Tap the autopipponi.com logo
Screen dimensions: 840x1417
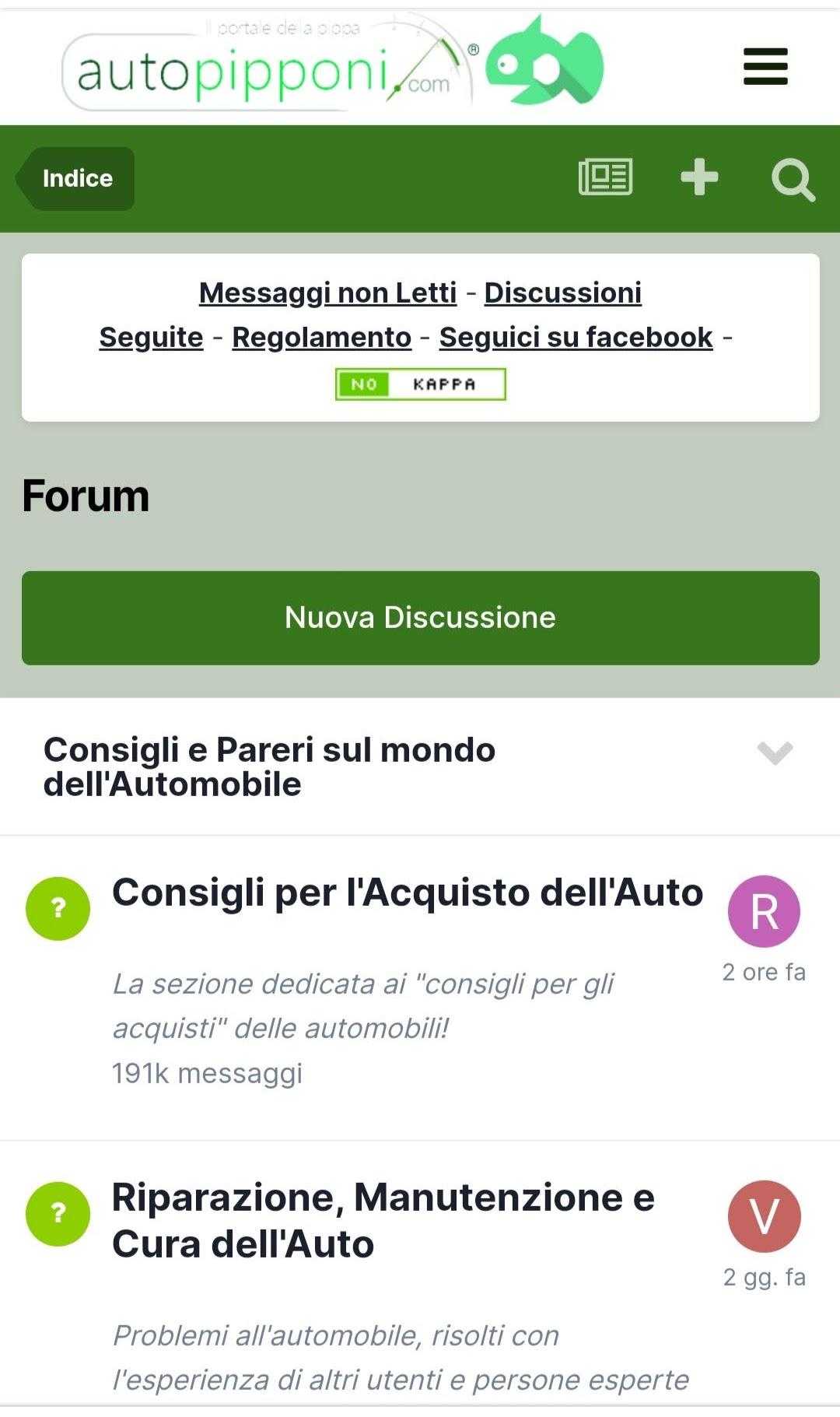pos(333,64)
